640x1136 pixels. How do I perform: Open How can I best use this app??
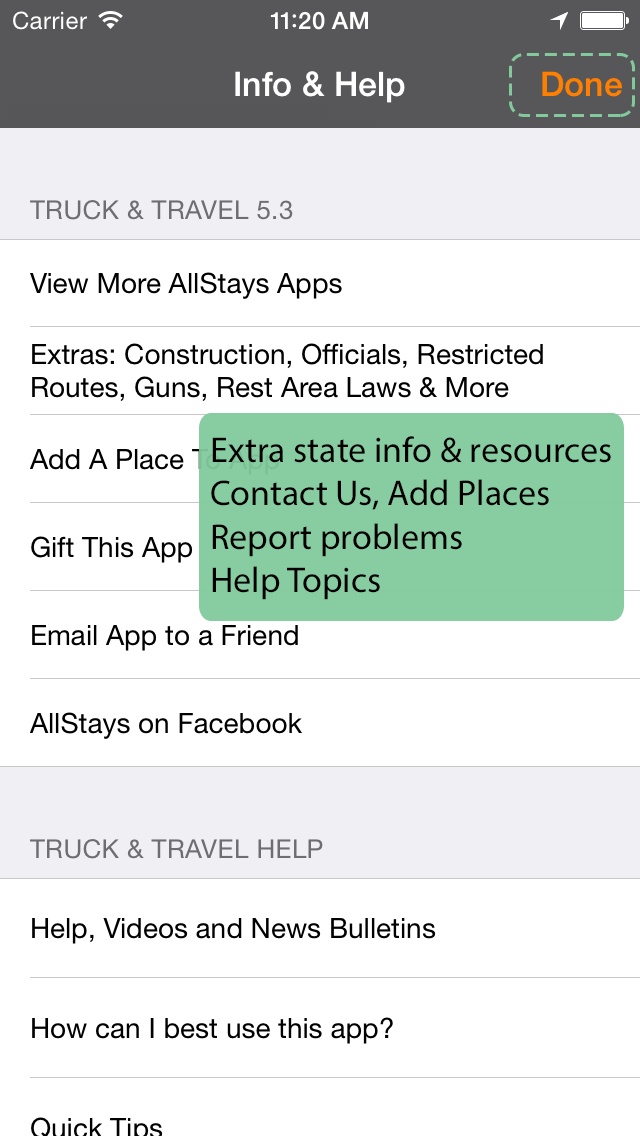[x=320, y=1028]
